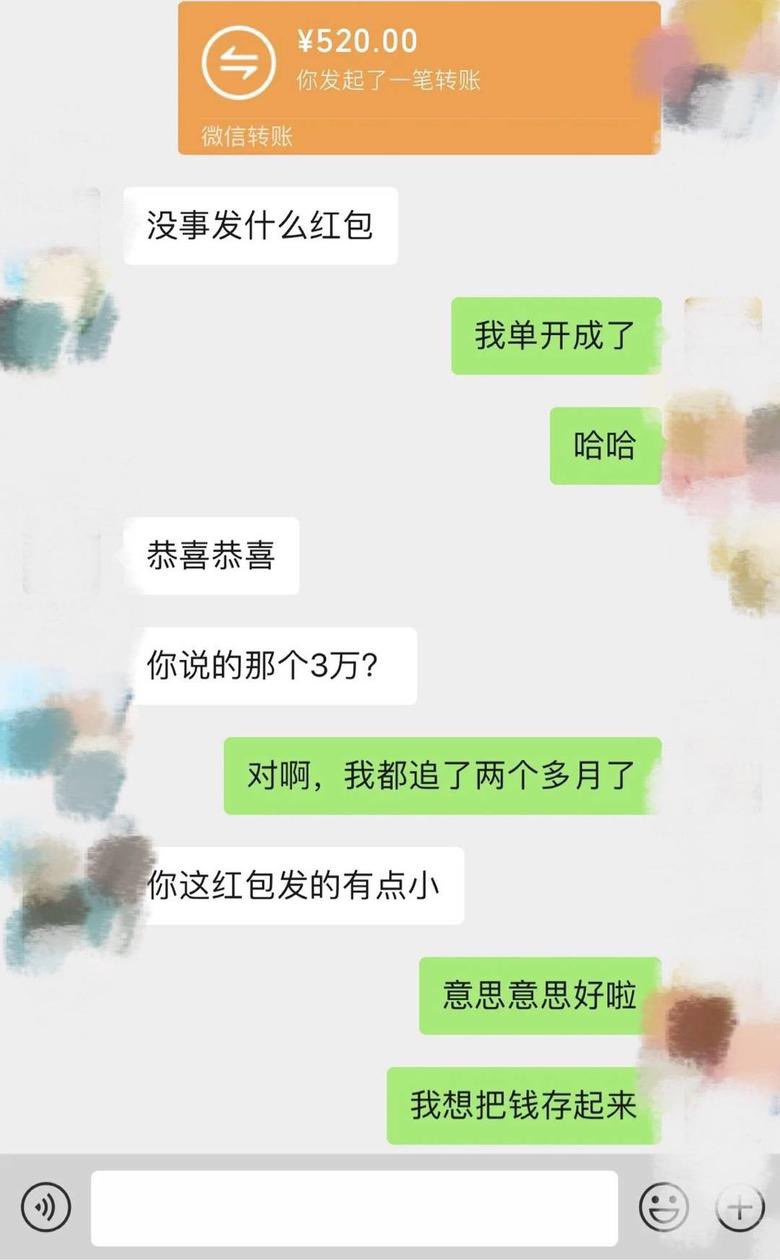Viewport: 780px width, 1260px height.
Task: Open the emoji sticker panel
Action: click(x=663, y=1206)
